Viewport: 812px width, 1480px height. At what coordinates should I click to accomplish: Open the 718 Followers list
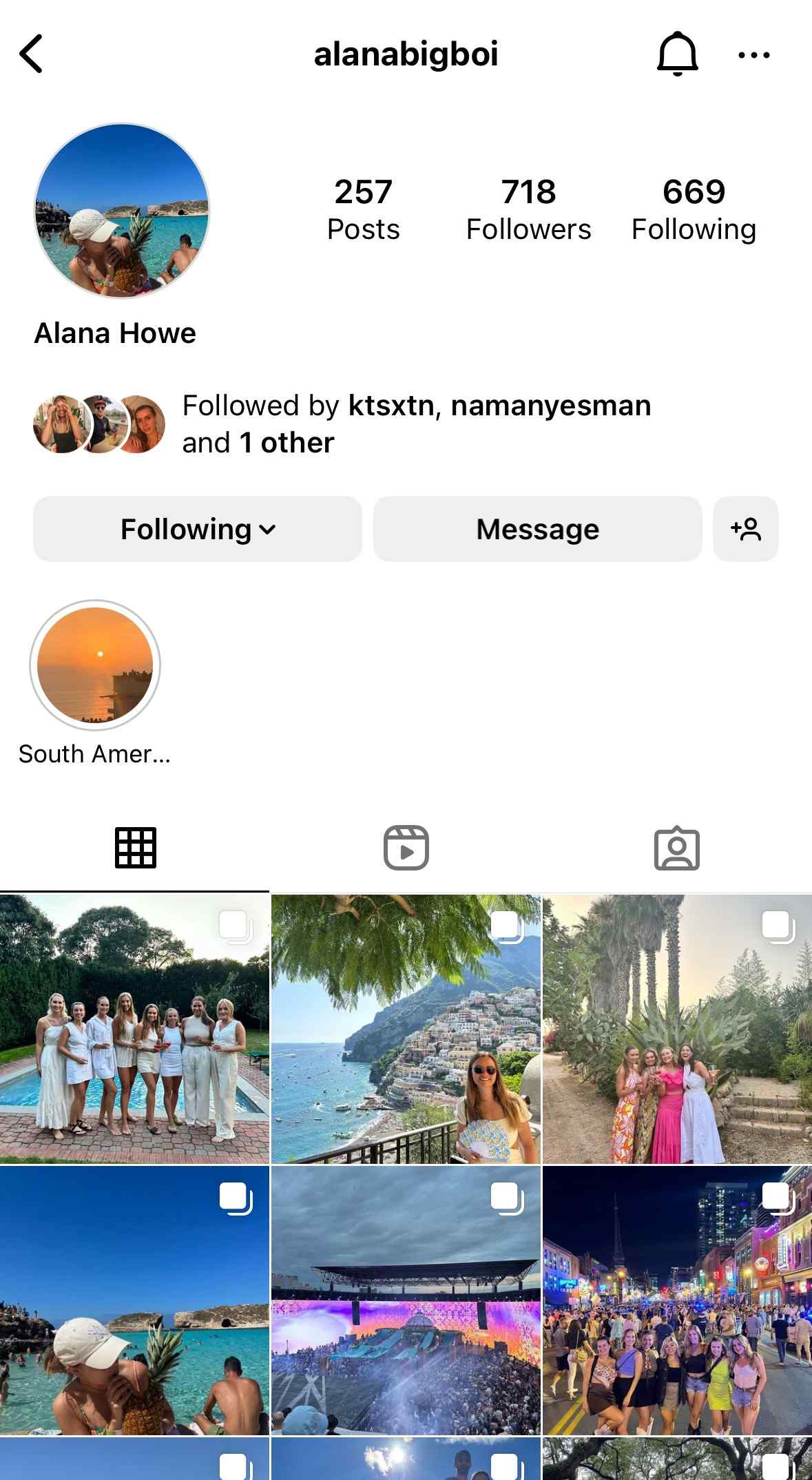[528, 209]
